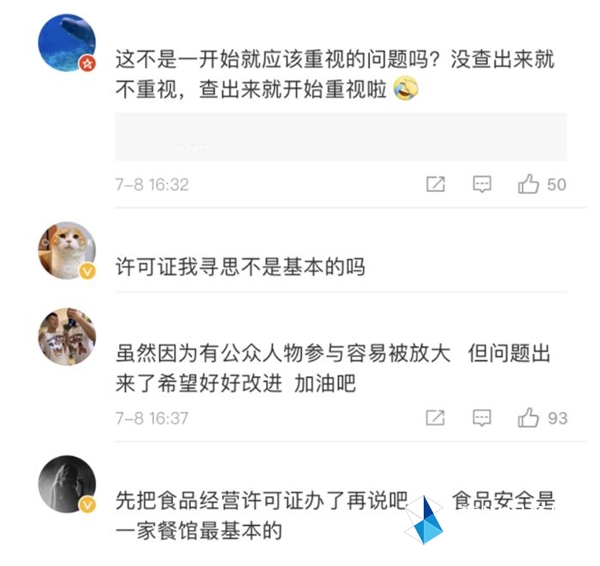Open the dark avatar commenter's profile

pyautogui.click(x=66, y=483)
